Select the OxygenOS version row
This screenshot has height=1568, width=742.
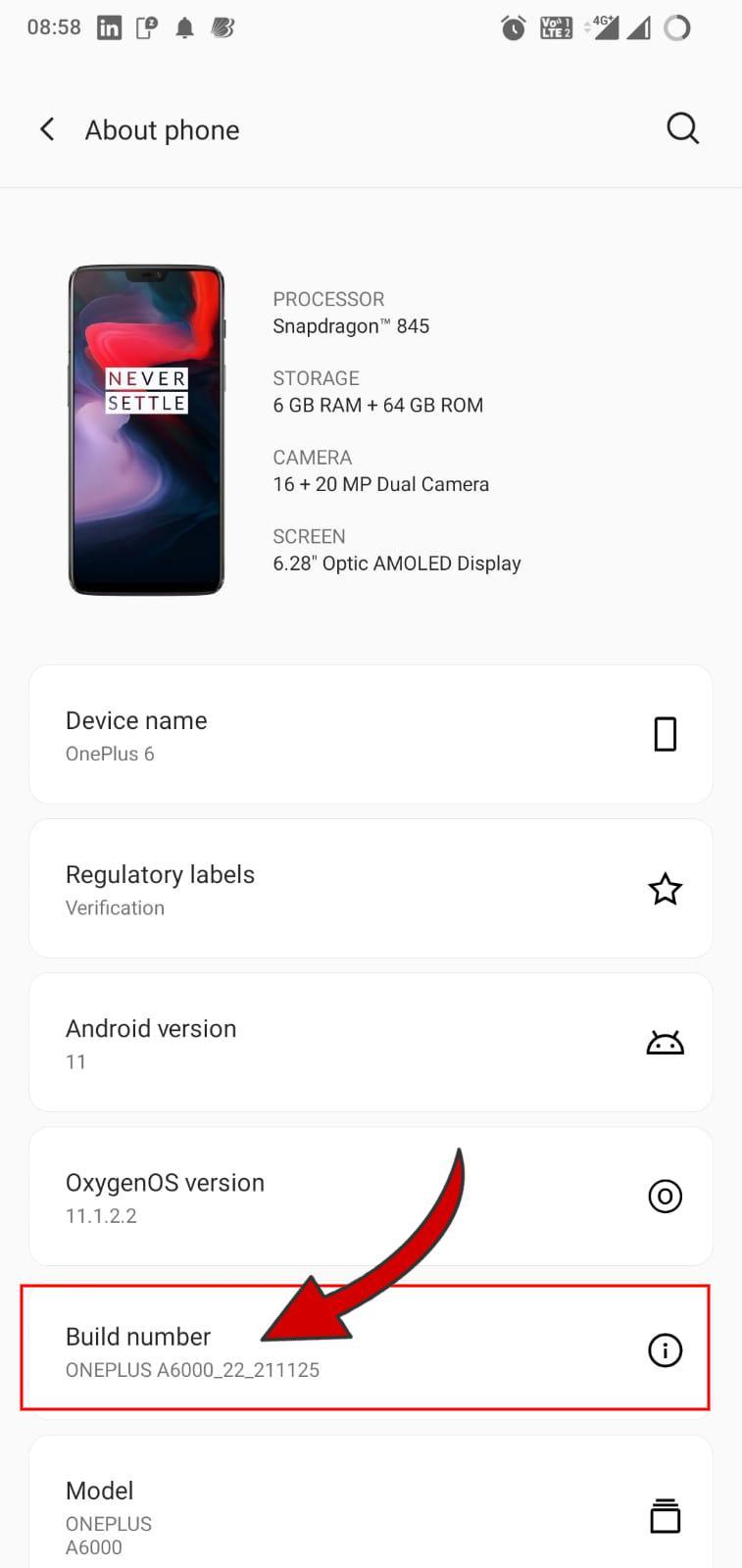pos(371,1197)
